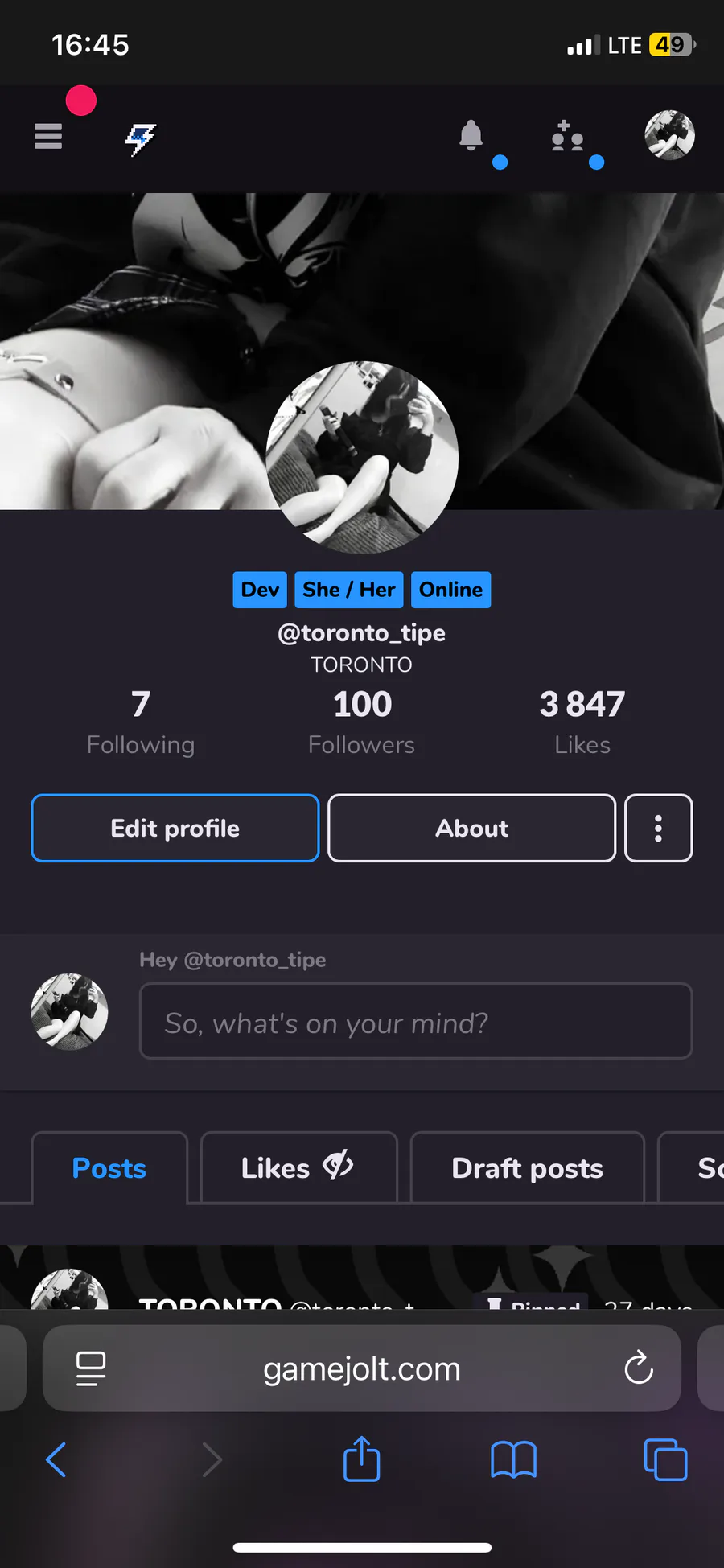
Task: Open Safari tabs overview
Action: click(666, 1459)
